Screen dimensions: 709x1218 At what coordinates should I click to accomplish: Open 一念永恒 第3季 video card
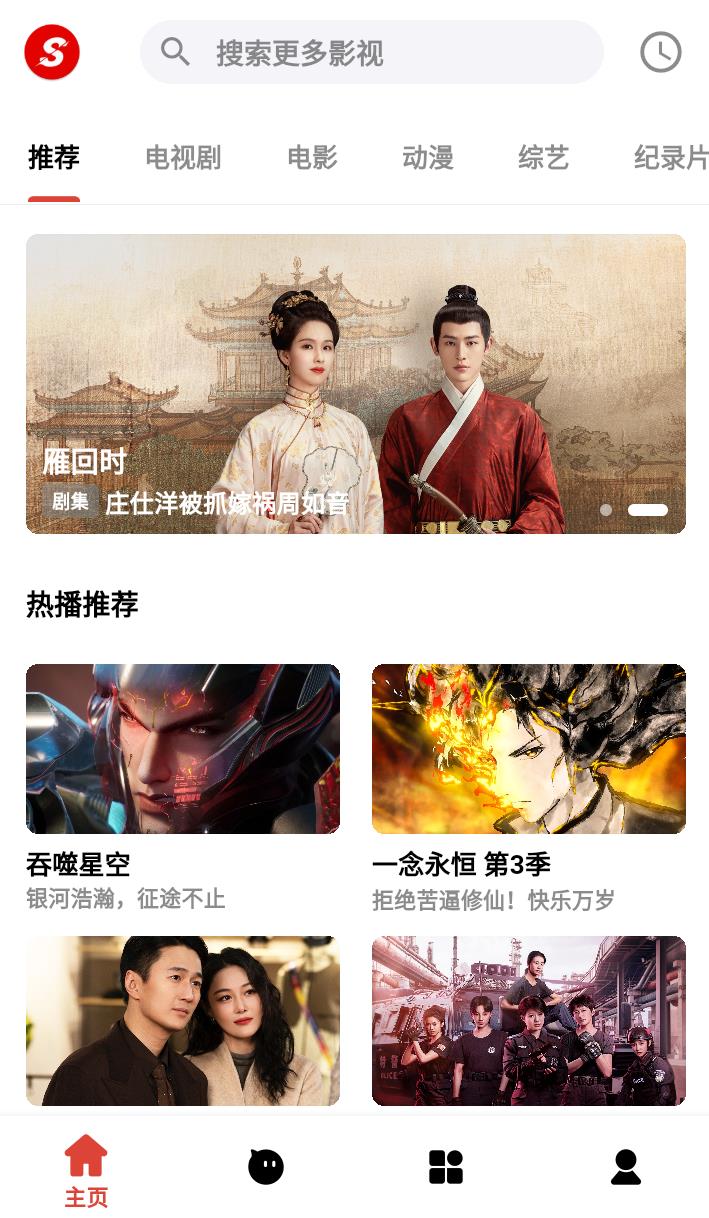(x=528, y=749)
